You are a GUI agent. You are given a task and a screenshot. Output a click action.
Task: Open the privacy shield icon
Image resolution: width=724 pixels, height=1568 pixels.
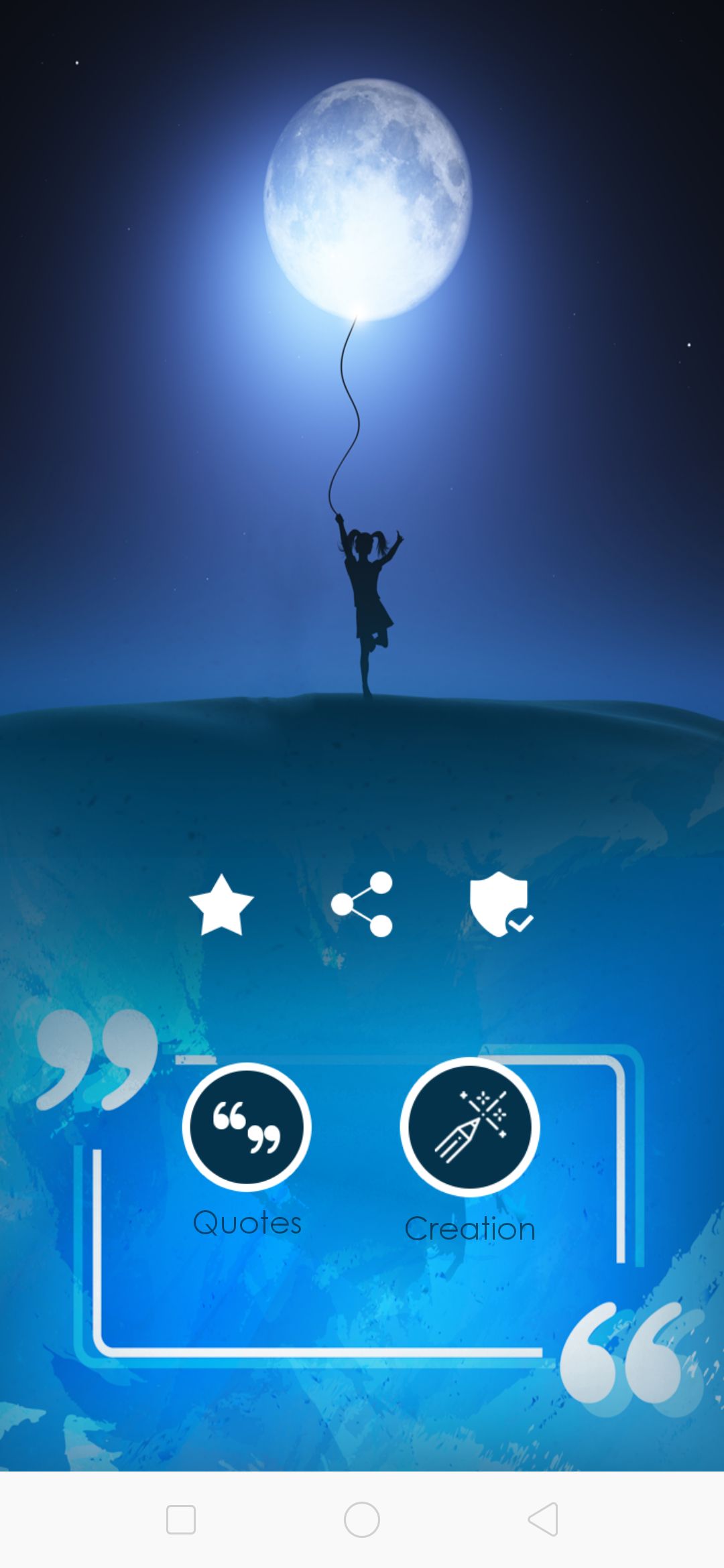coord(500,905)
